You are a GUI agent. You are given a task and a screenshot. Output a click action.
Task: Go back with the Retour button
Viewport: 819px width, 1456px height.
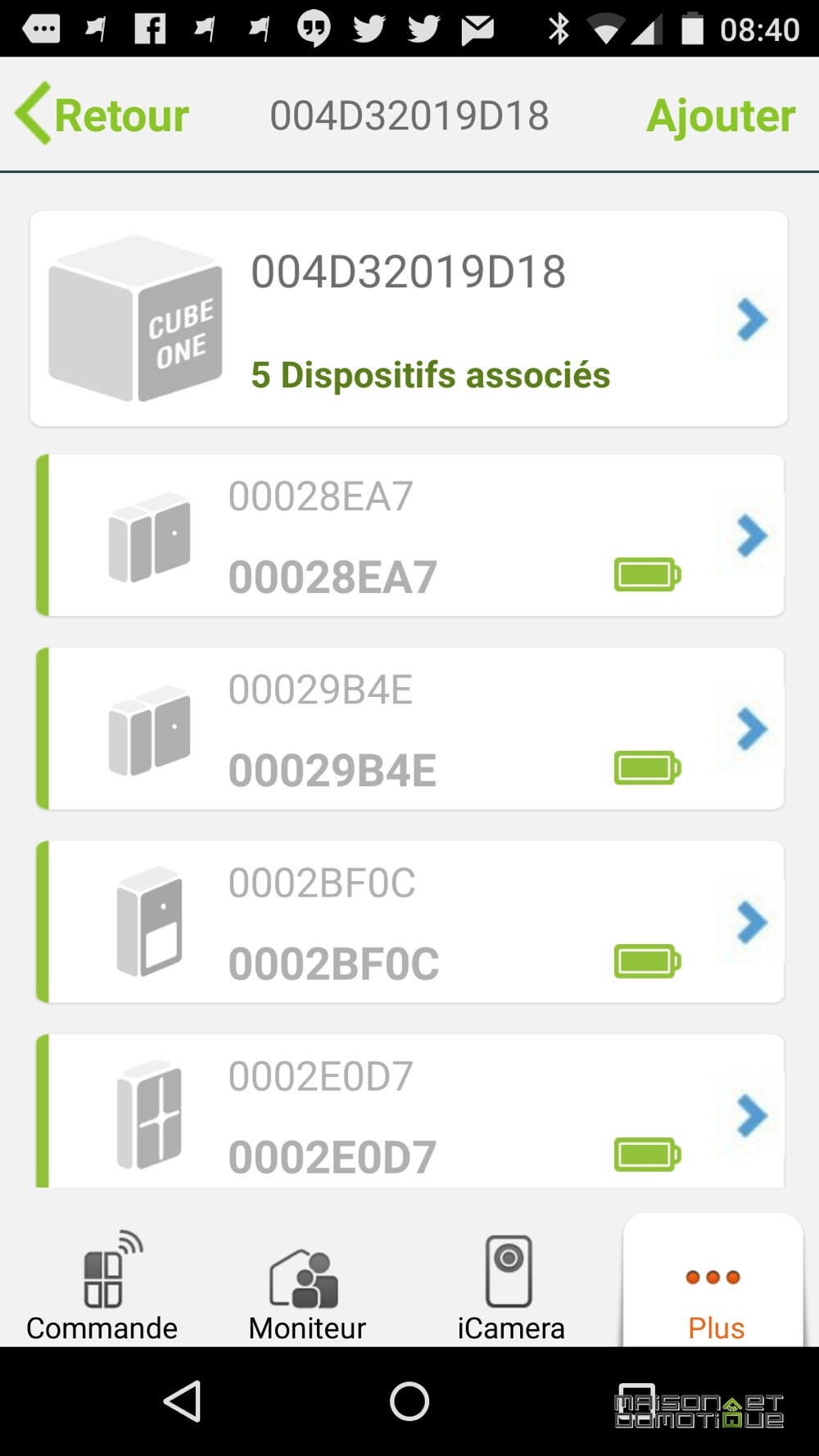102,115
